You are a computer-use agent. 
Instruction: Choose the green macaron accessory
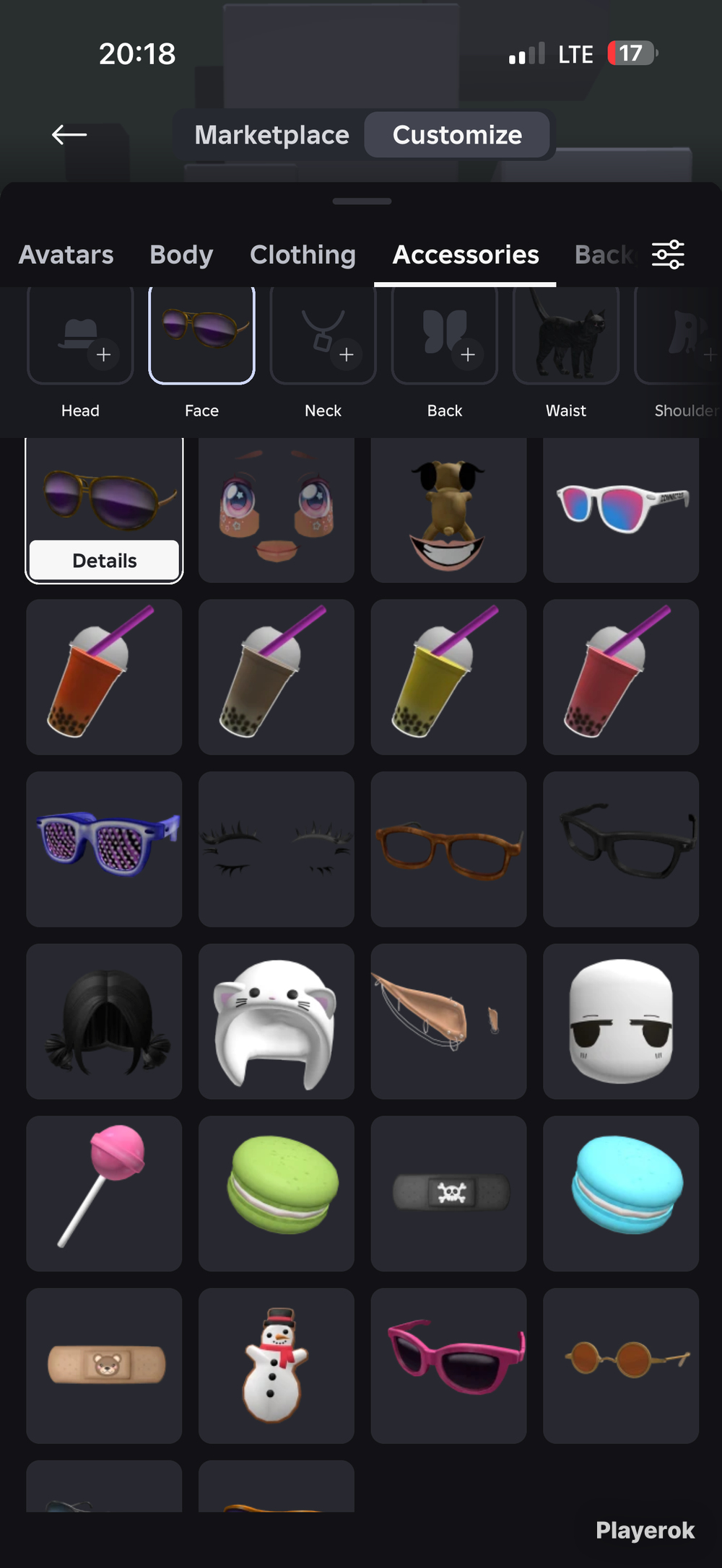[x=277, y=1193]
